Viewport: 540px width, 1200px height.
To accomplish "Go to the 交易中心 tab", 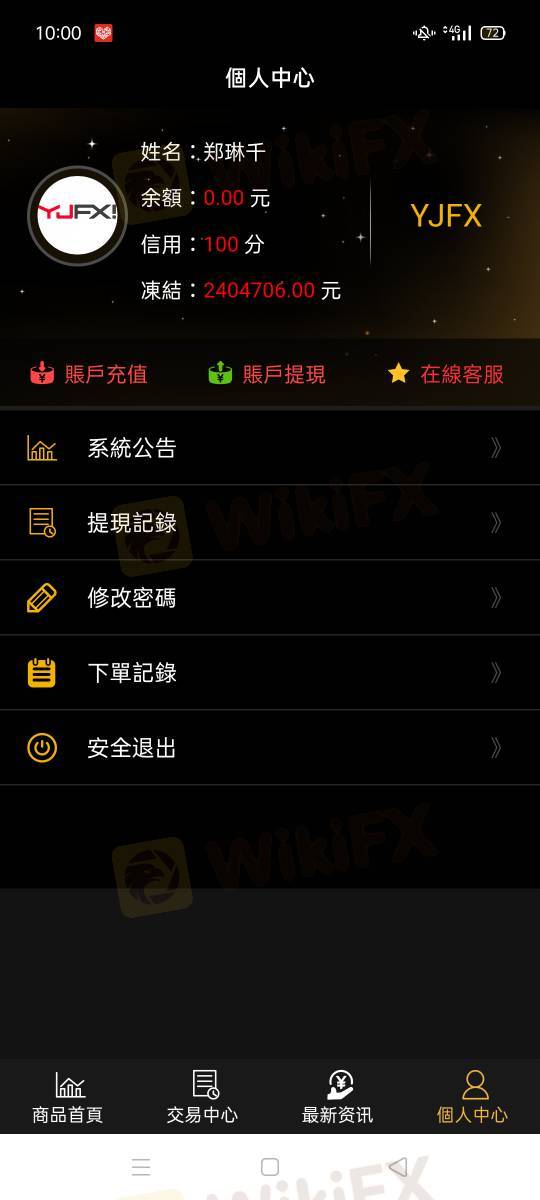I will pyautogui.click(x=203, y=1097).
